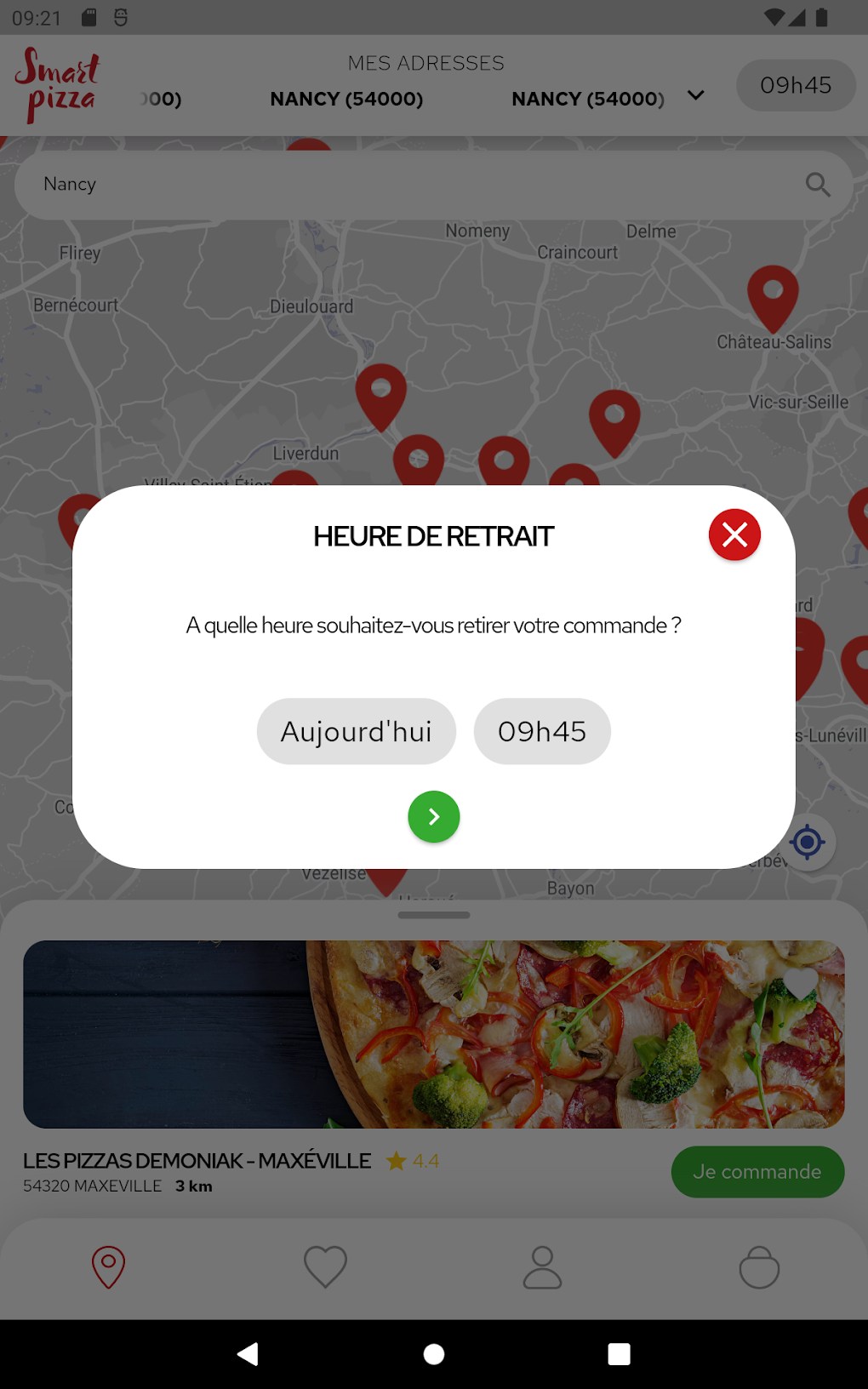Center map on my location
Viewport: 868px width, 1389px height.
click(x=807, y=843)
